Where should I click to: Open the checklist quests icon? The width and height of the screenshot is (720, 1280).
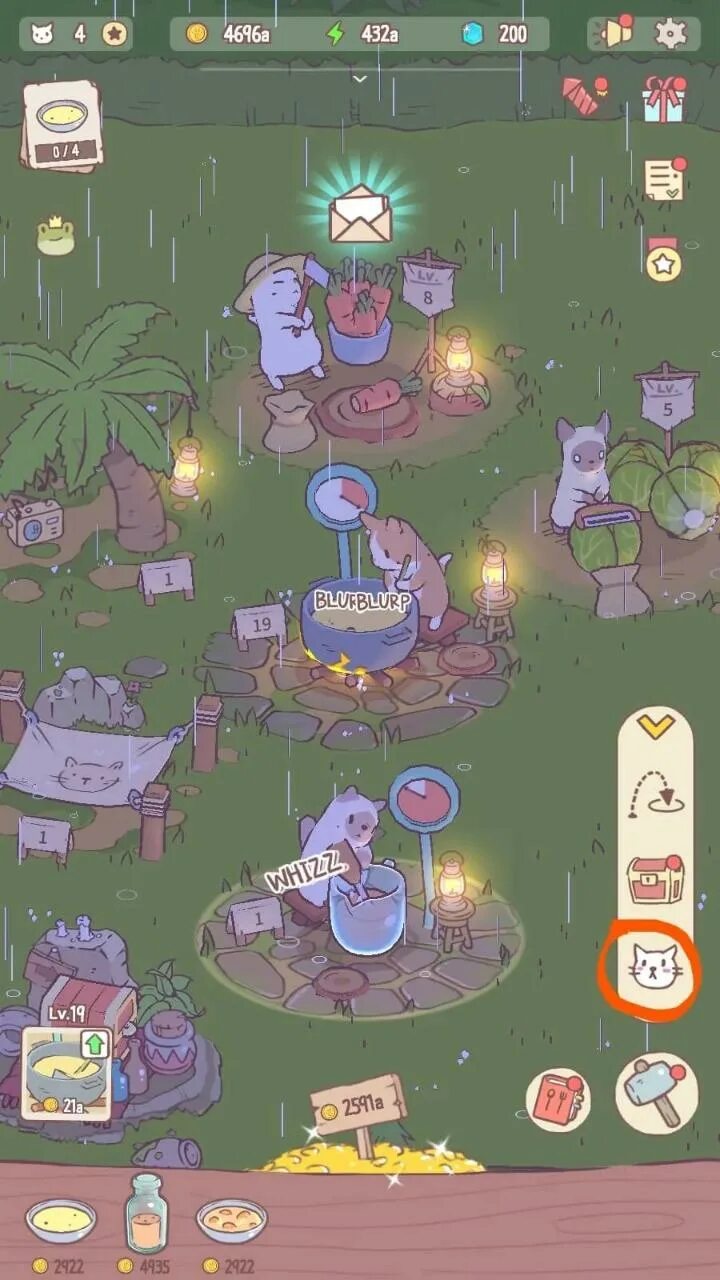click(x=663, y=178)
